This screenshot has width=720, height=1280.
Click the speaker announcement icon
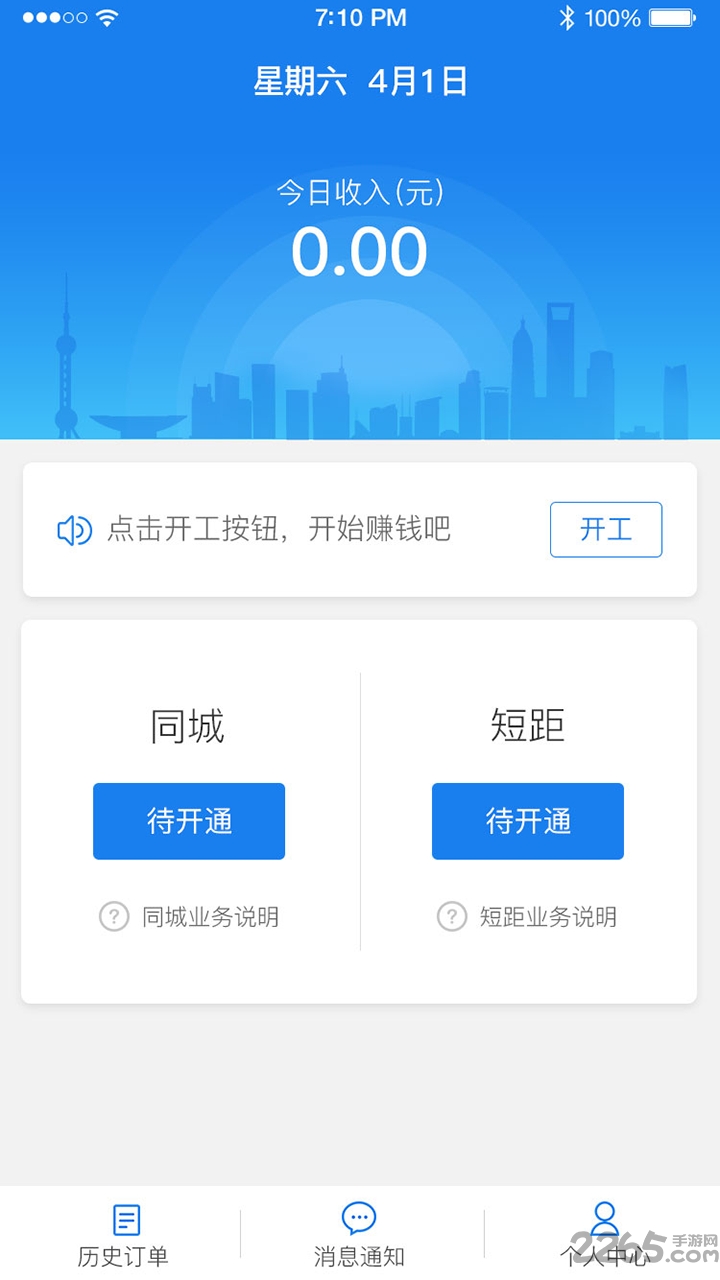pos(73,530)
